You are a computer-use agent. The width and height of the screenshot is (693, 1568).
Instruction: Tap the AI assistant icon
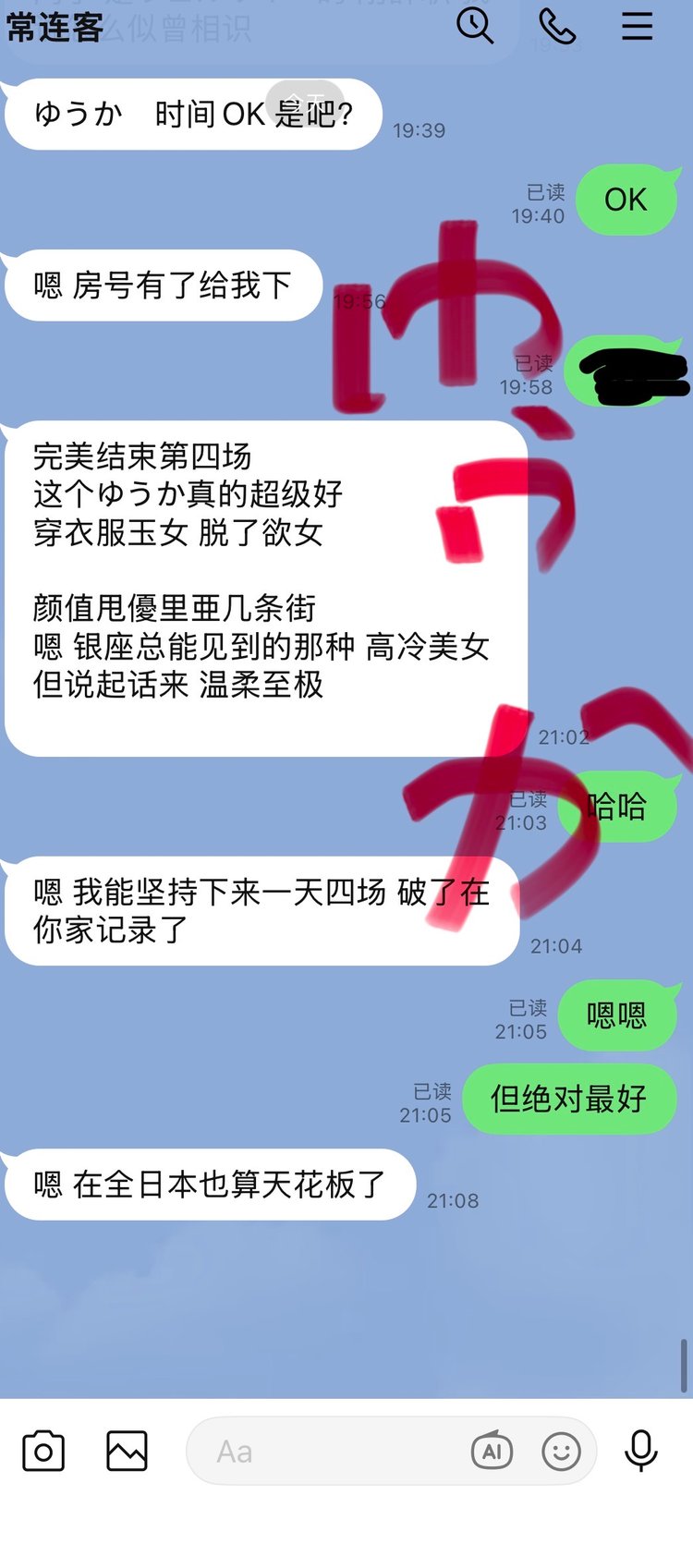492,1452
